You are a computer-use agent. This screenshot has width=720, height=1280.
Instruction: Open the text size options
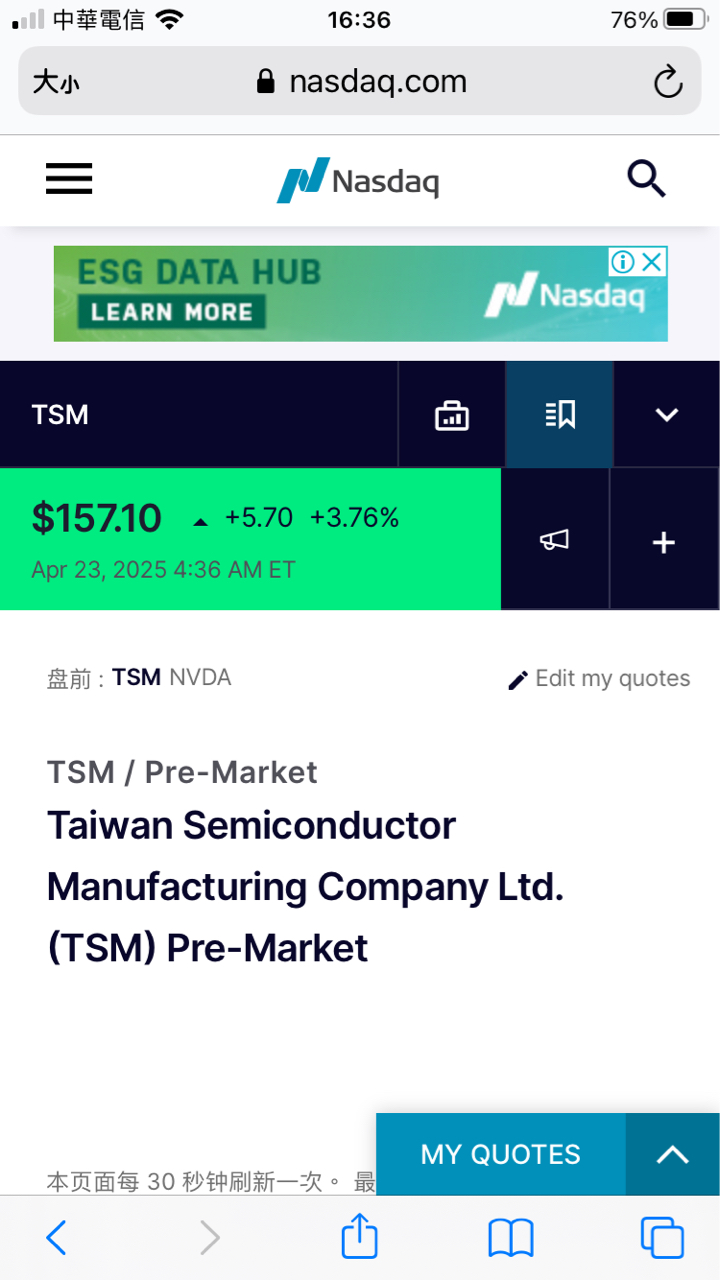tap(56, 82)
